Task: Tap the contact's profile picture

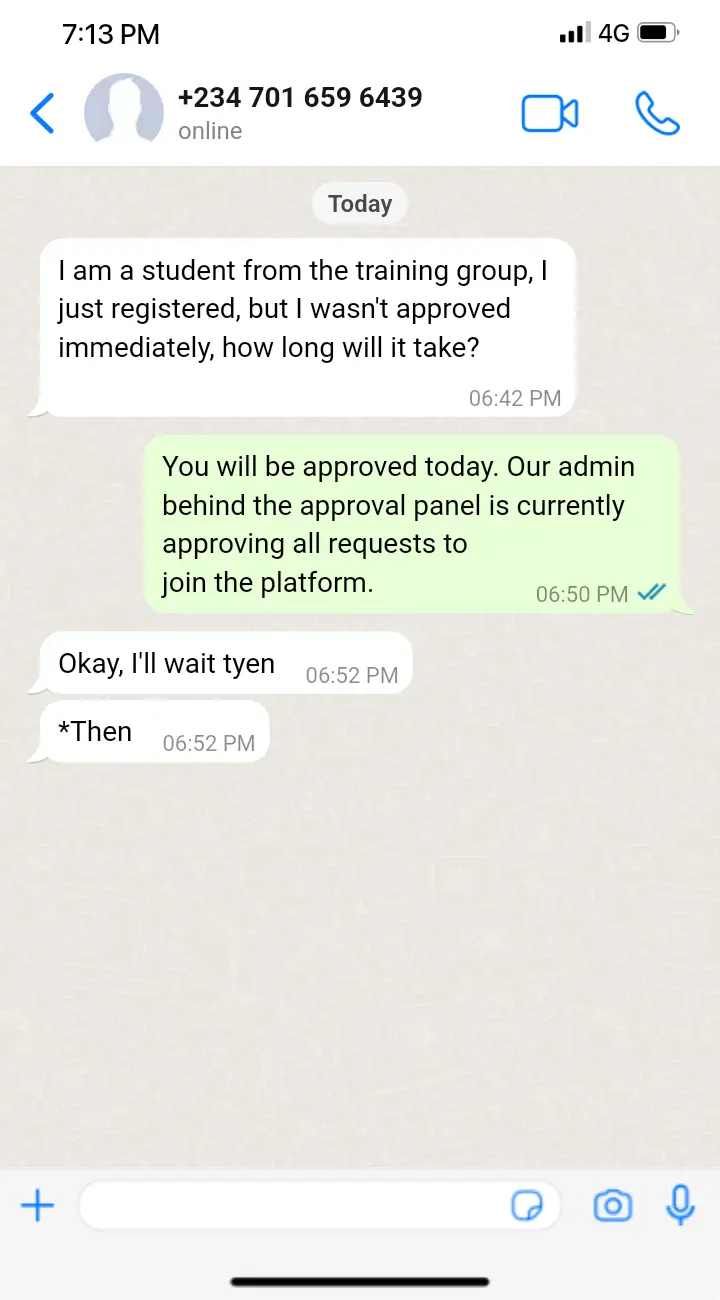Action: coord(123,113)
